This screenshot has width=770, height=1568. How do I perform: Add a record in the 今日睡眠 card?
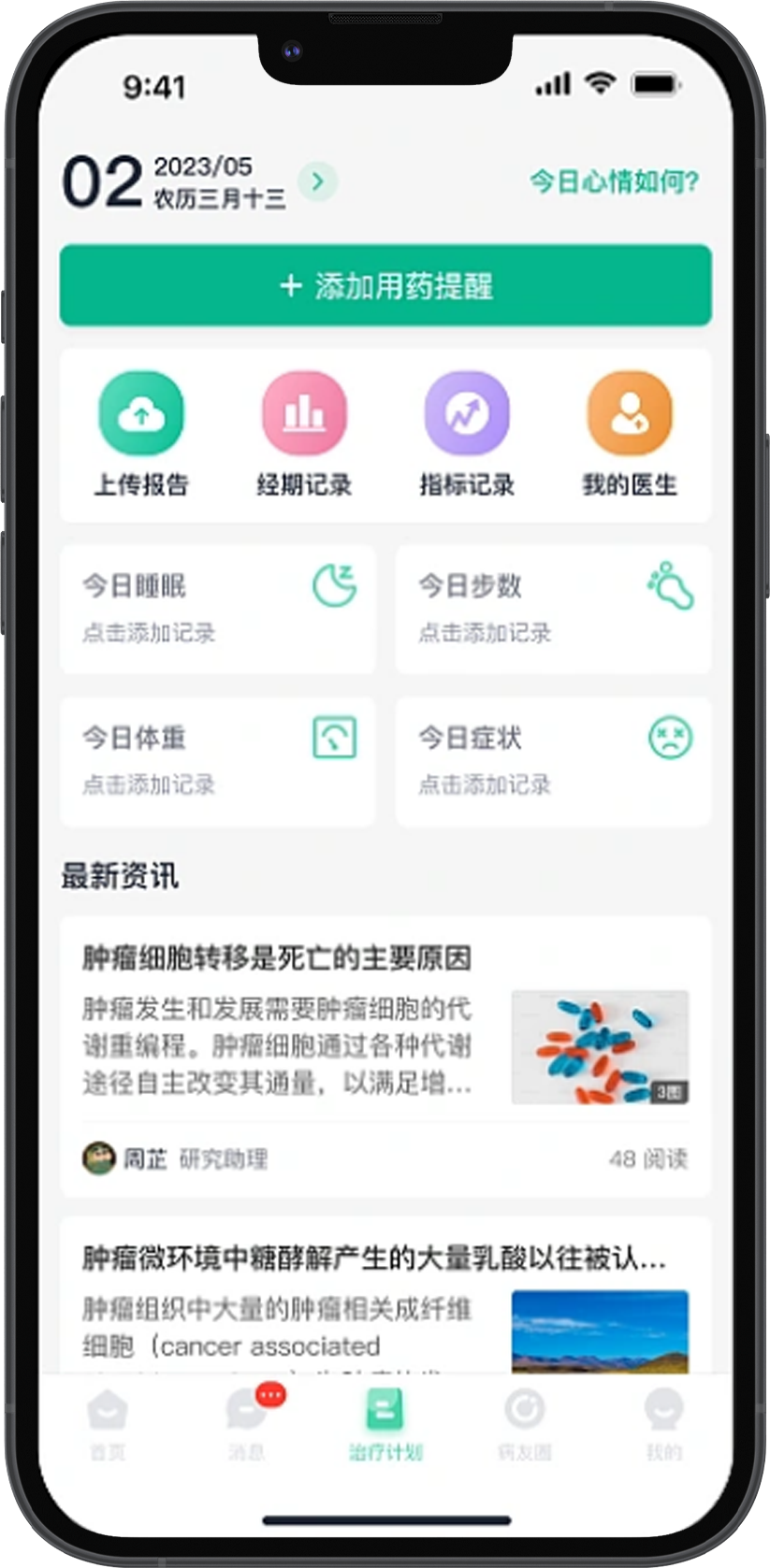click(218, 609)
